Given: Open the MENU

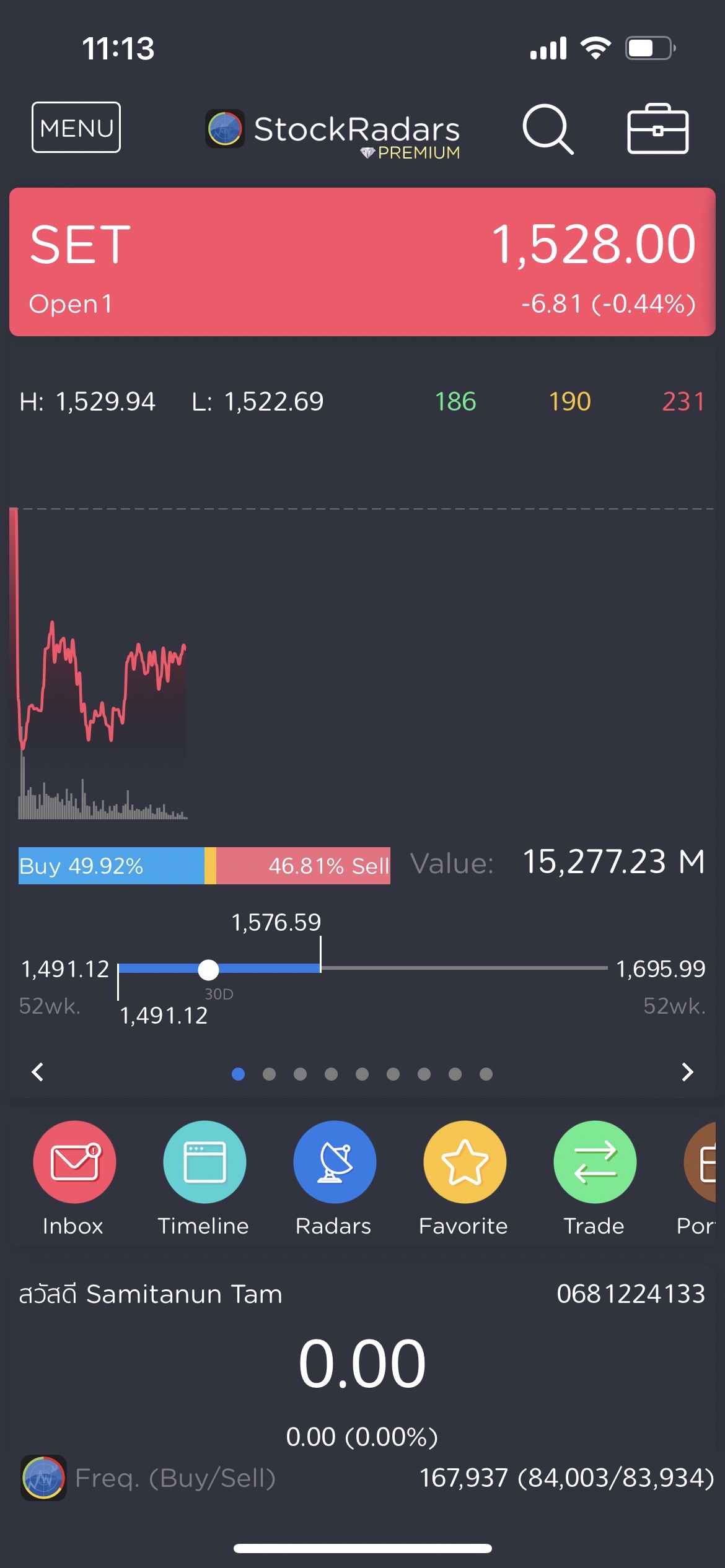Looking at the screenshot, I should [76, 128].
